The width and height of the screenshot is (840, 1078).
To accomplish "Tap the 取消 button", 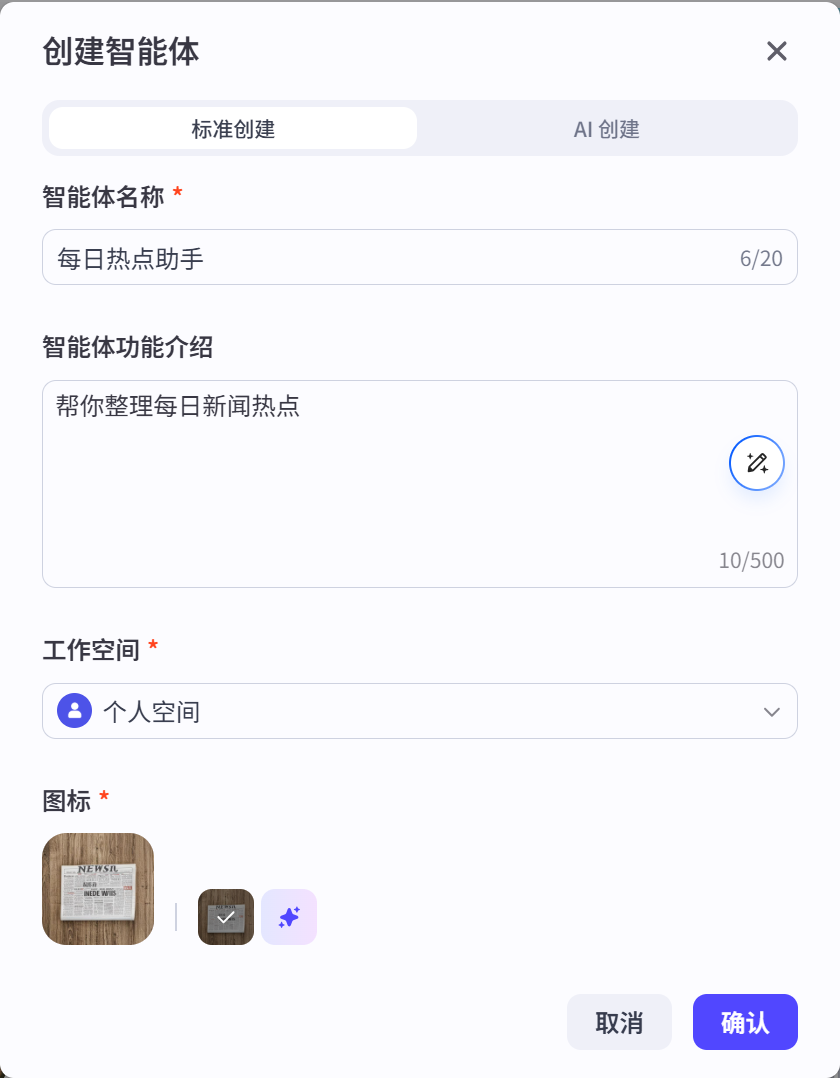I will (x=619, y=1022).
